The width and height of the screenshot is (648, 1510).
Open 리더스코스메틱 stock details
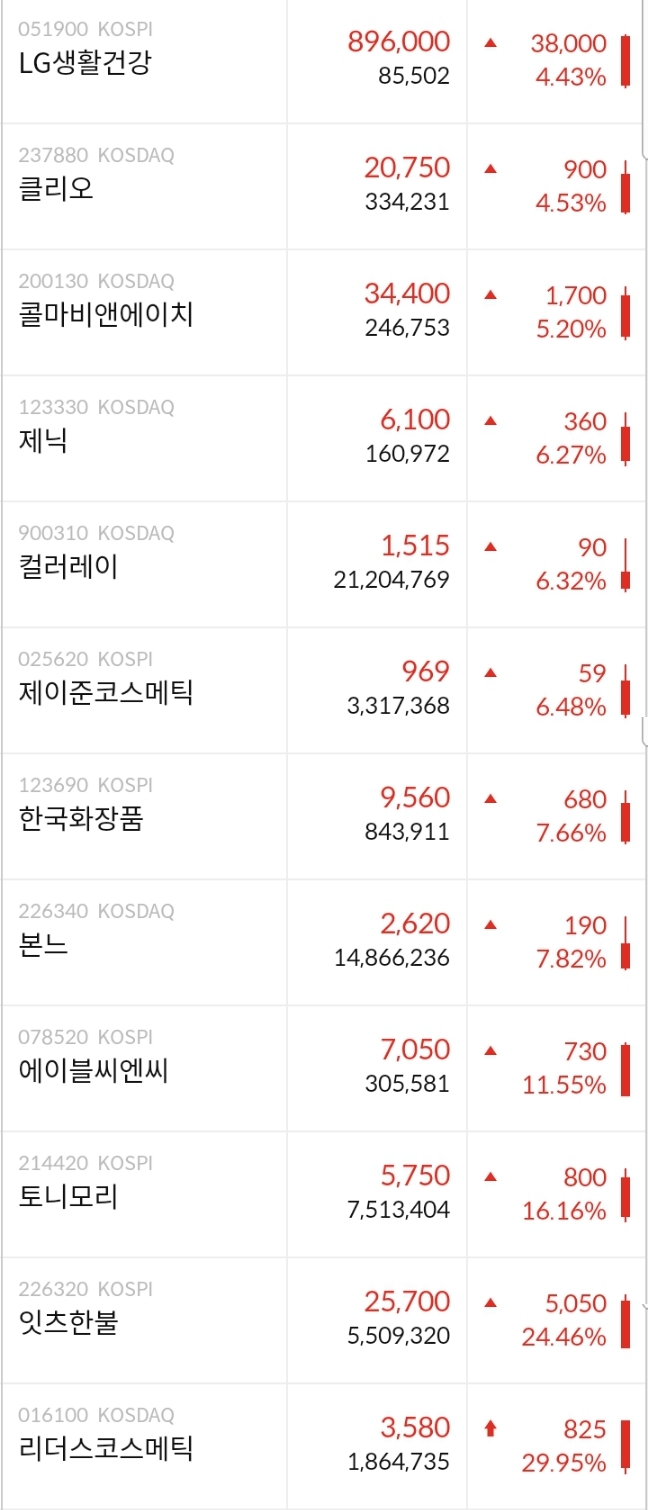coord(106,1448)
